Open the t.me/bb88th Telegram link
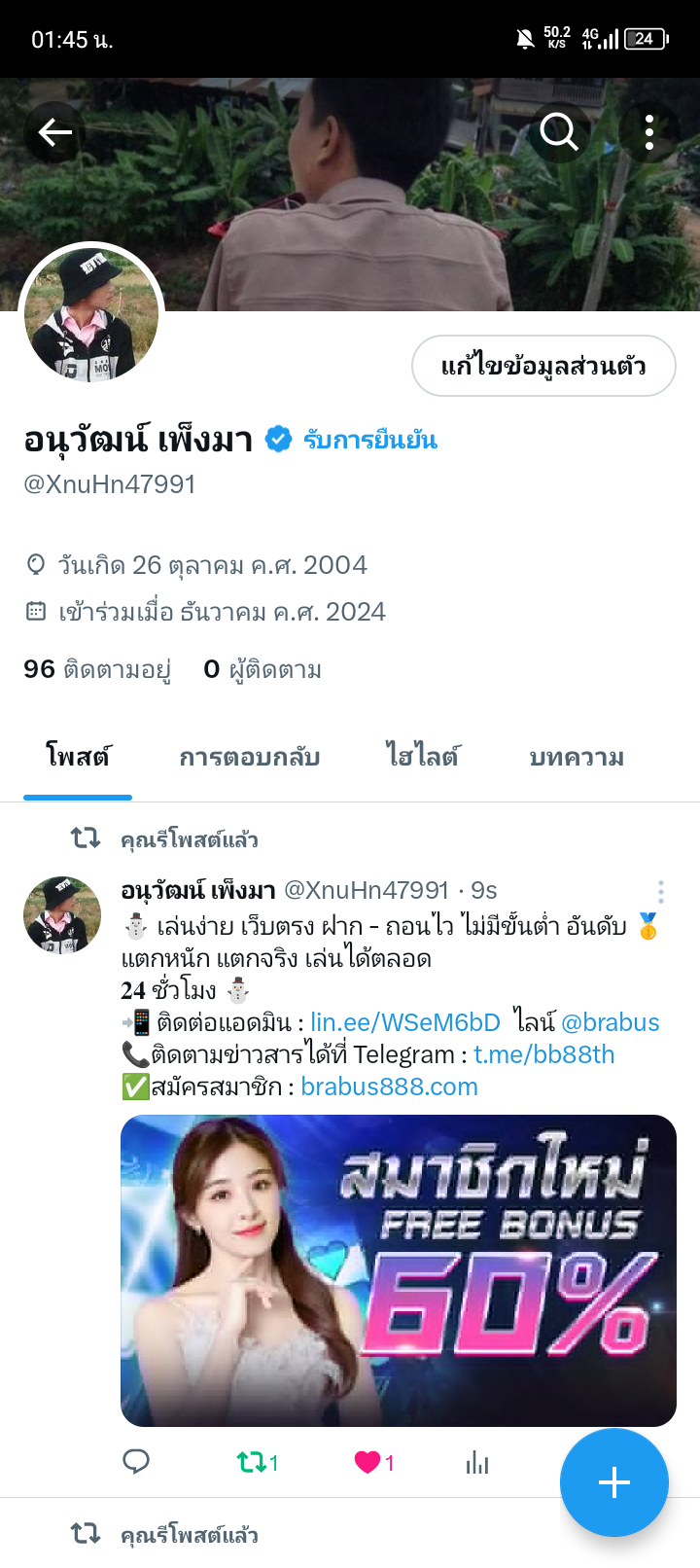Screen dimensions: 700x1568 544,1054
